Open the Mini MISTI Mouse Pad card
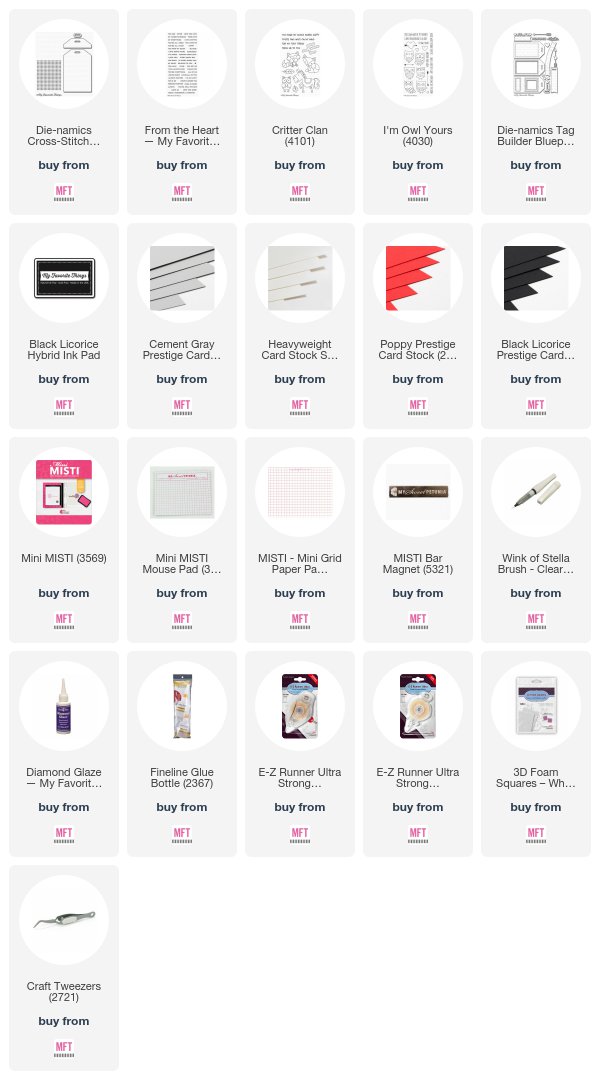This screenshot has height=1080, width=600. tap(182, 540)
